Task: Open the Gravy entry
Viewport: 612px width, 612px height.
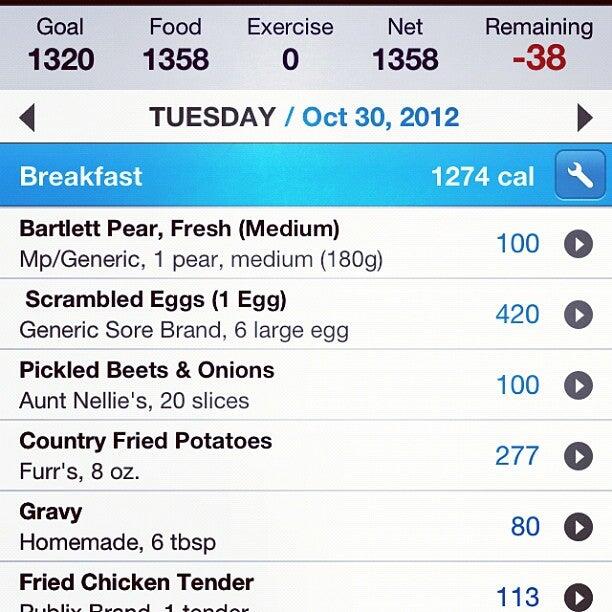Action: coord(578,527)
